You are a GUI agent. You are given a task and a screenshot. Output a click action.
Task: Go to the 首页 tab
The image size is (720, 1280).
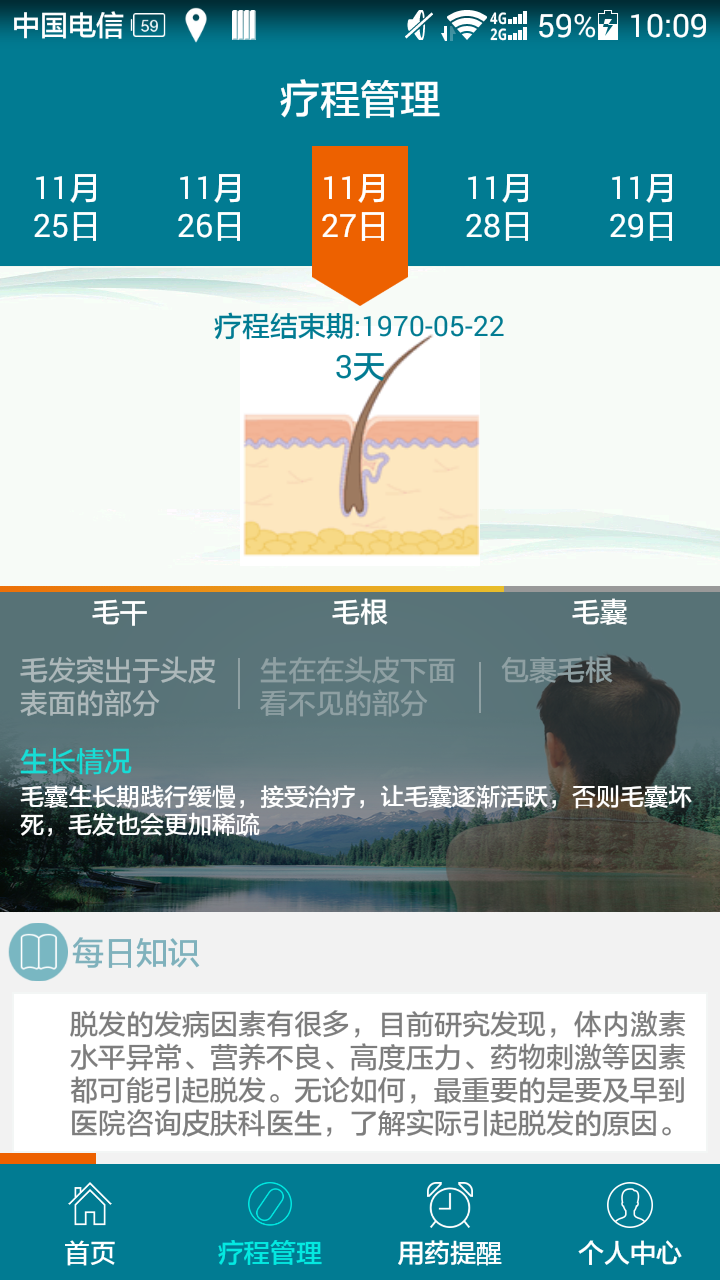click(90, 1222)
